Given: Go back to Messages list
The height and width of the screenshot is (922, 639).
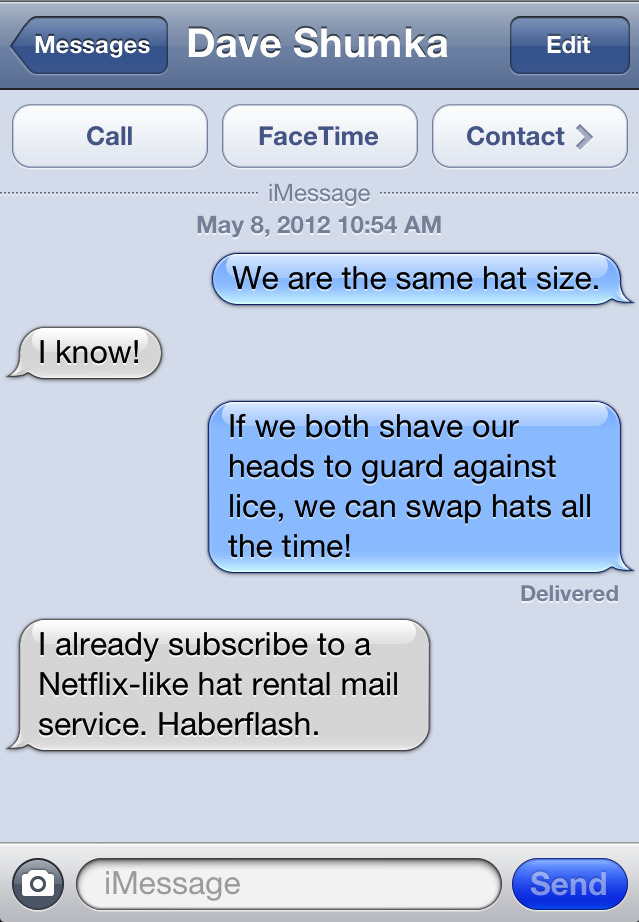Looking at the screenshot, I should [x=90, y=46].
